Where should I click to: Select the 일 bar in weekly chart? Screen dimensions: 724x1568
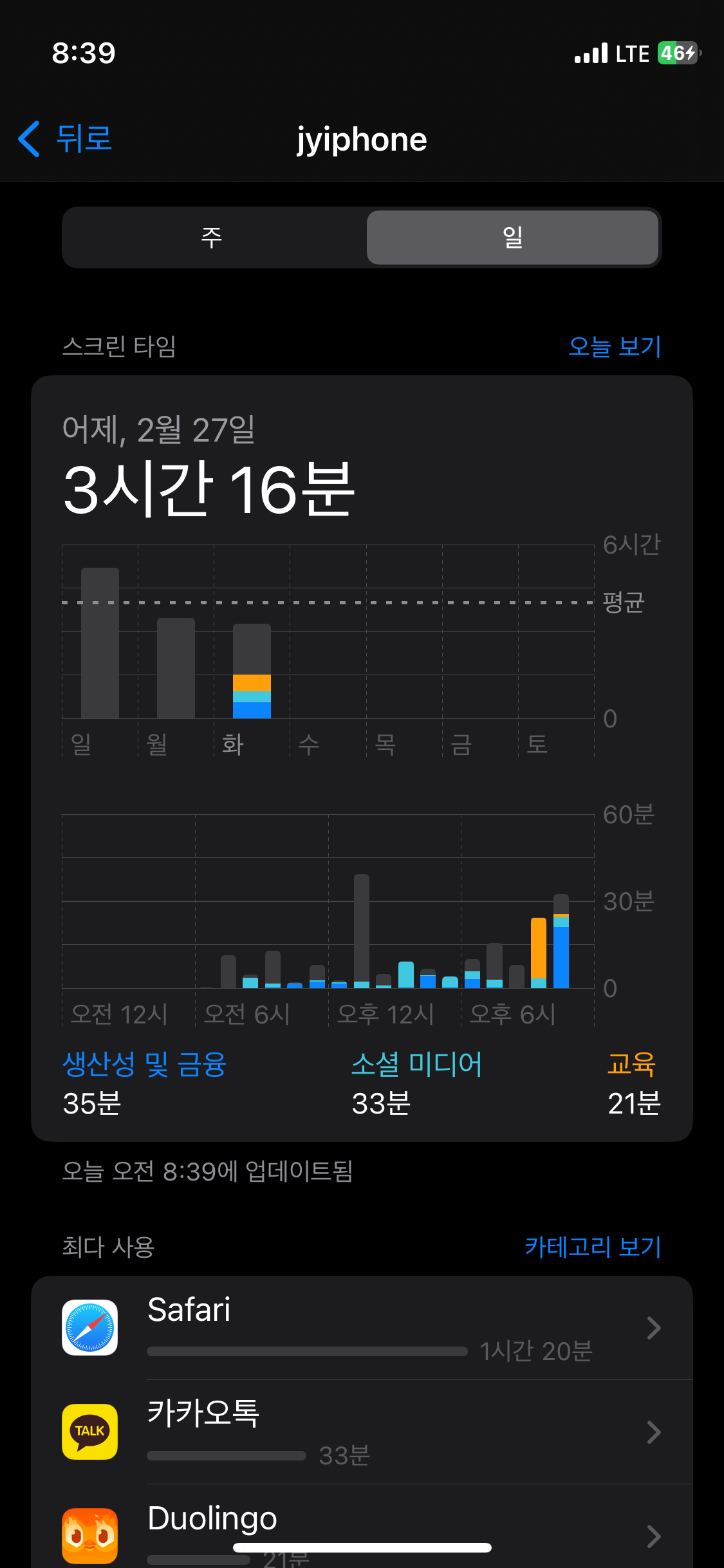(100, 643)
